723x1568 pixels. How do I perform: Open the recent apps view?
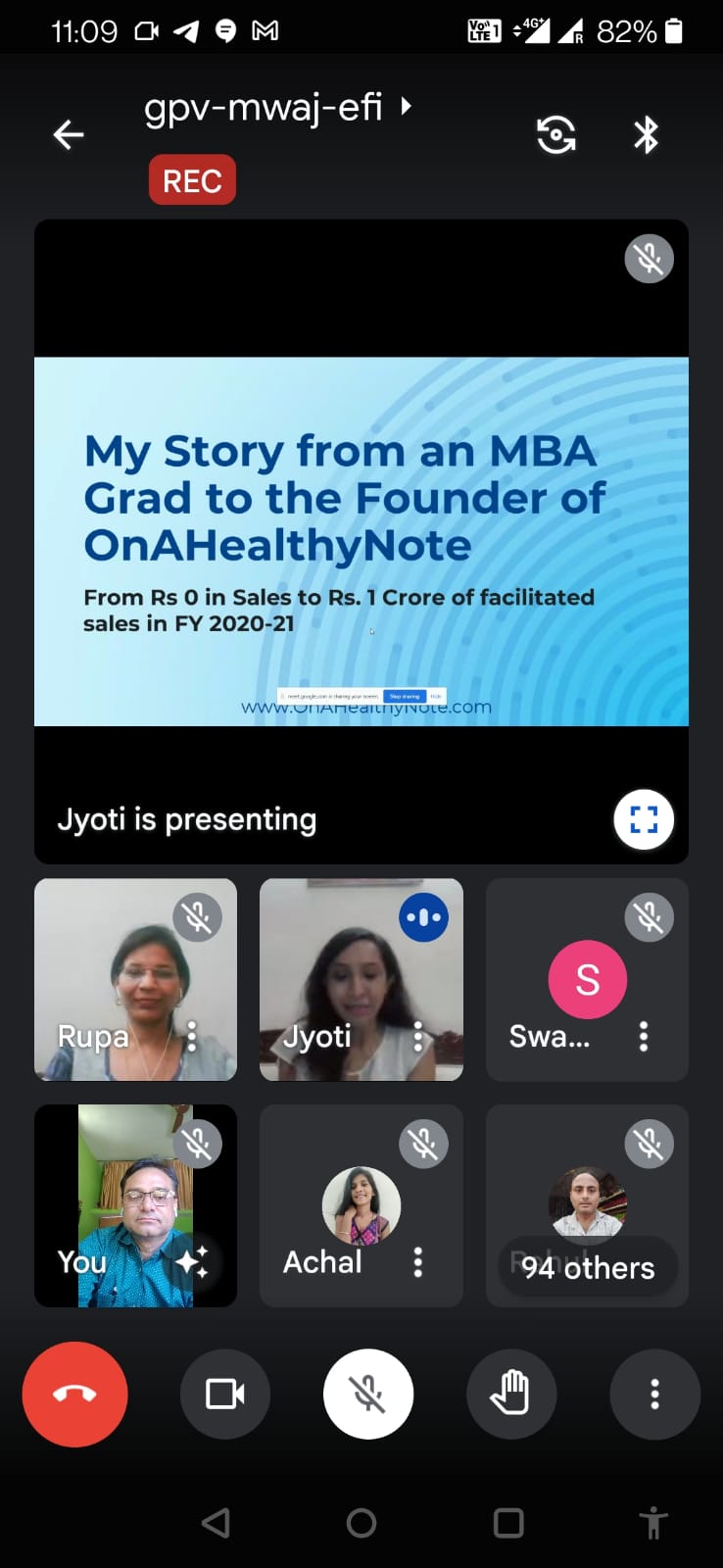(508, 1523)
